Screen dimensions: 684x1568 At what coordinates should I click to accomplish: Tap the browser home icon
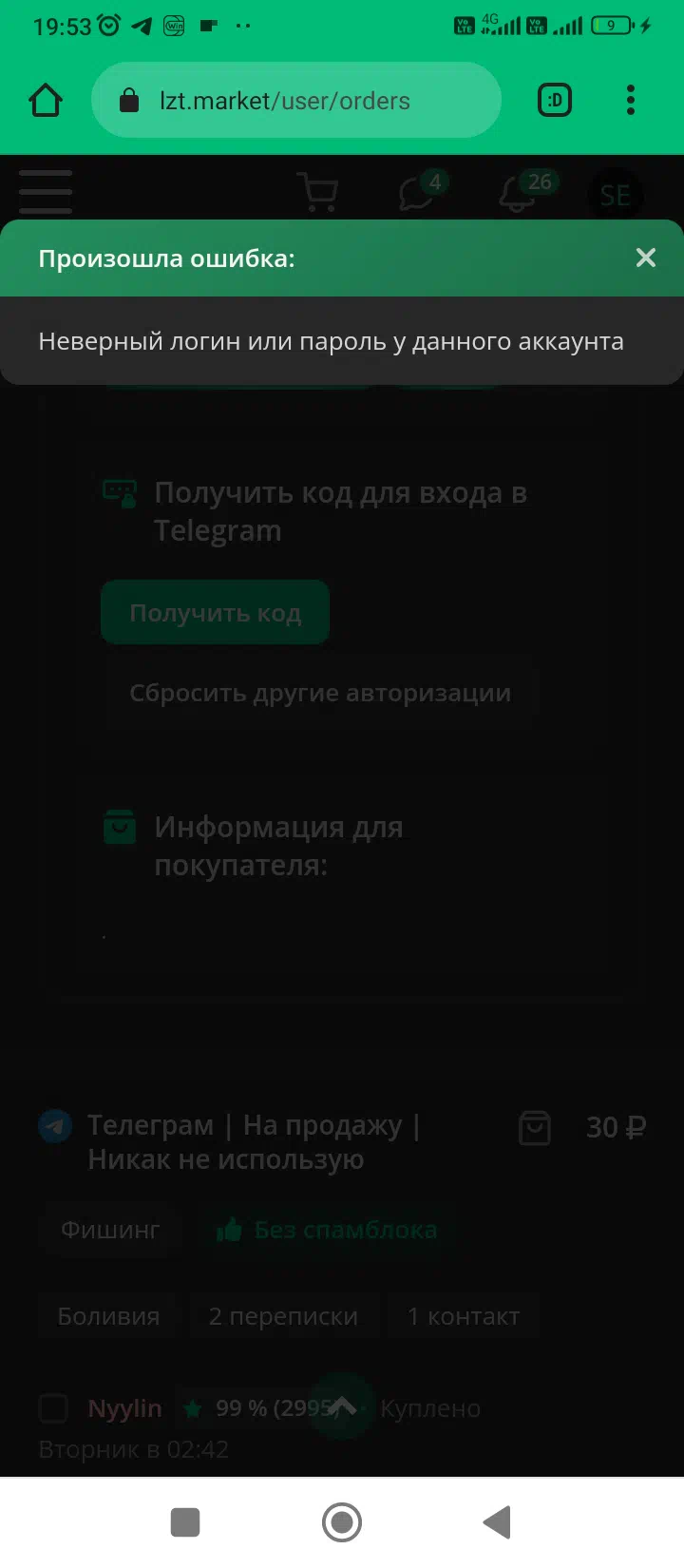[x=46, y=100]
